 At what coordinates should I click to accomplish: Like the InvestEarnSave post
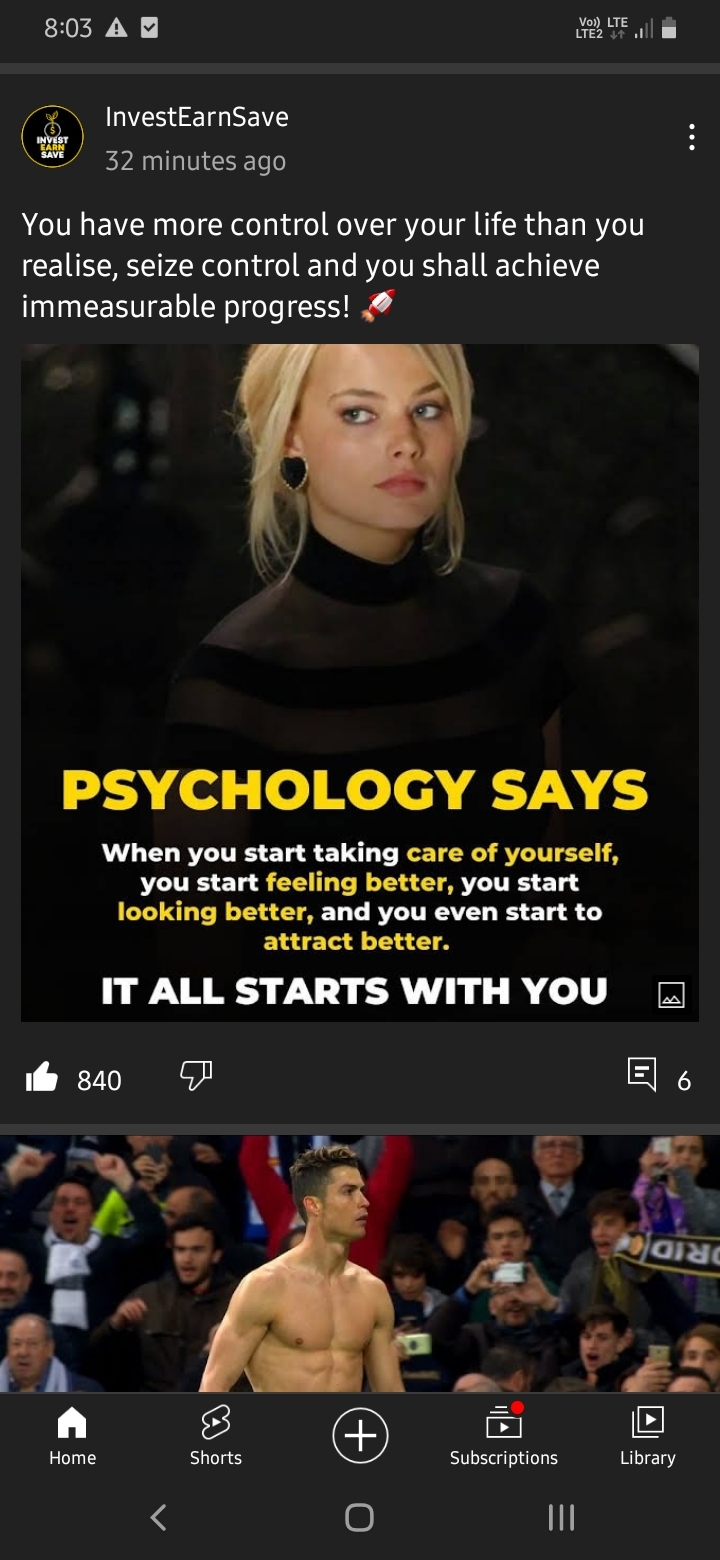pyautogui.click(x=41, y=1077)
